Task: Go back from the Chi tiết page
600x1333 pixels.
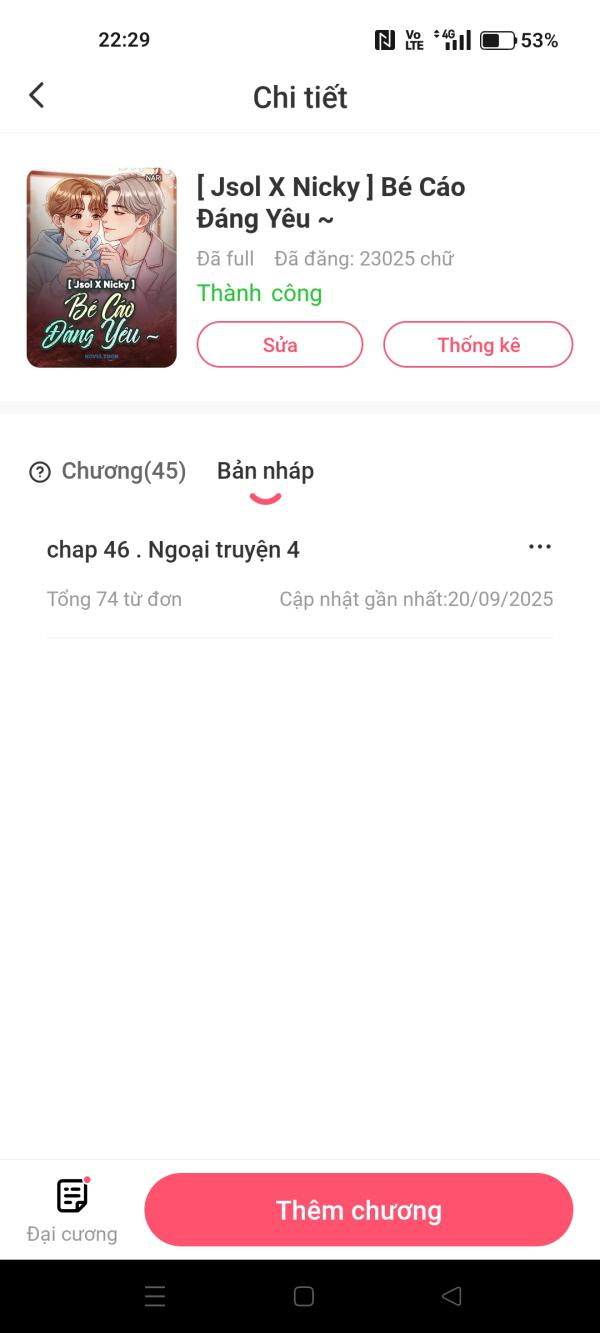Action: pyautogui.click(x=37, y=96)
